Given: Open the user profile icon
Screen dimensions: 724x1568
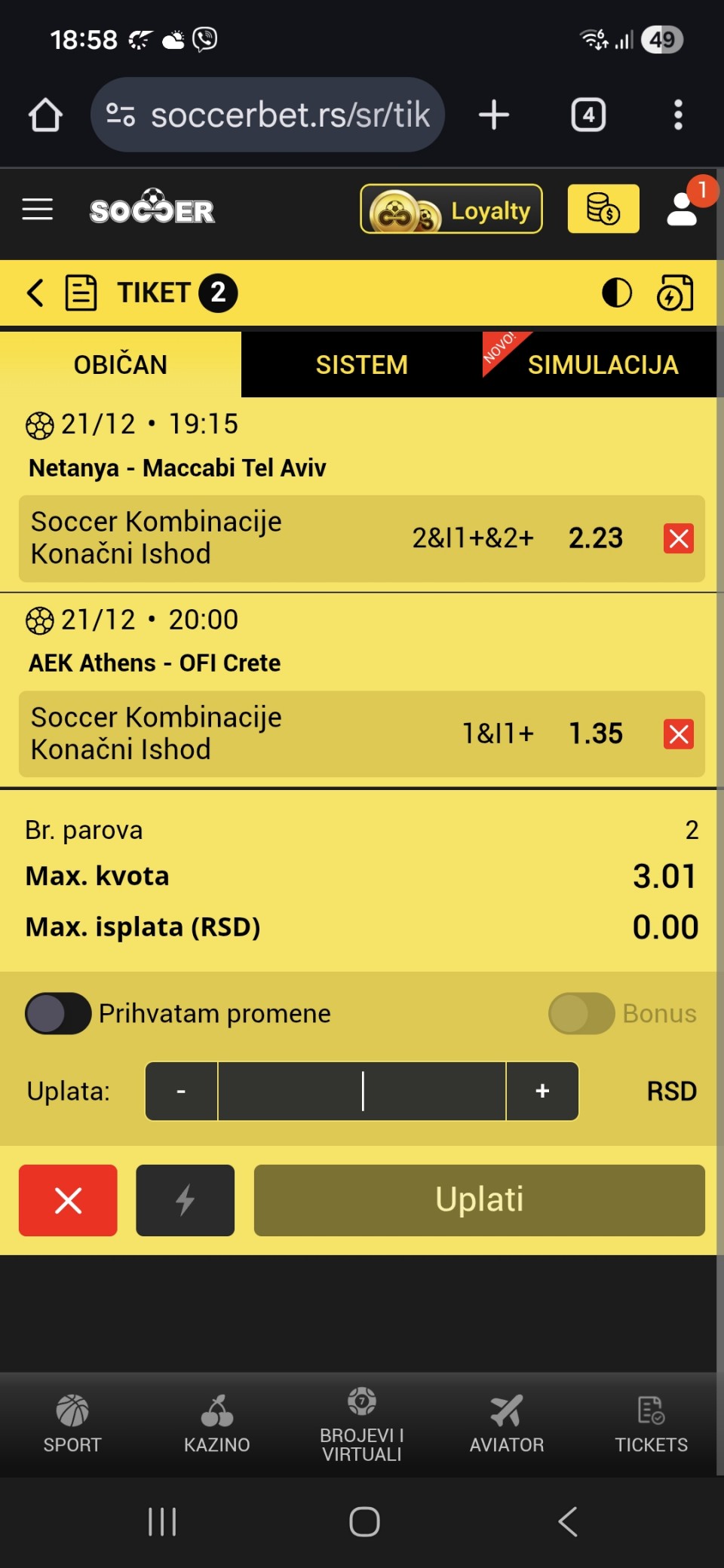Looking at the screenshot, I should pyautogui.click(x=683, y=210).
